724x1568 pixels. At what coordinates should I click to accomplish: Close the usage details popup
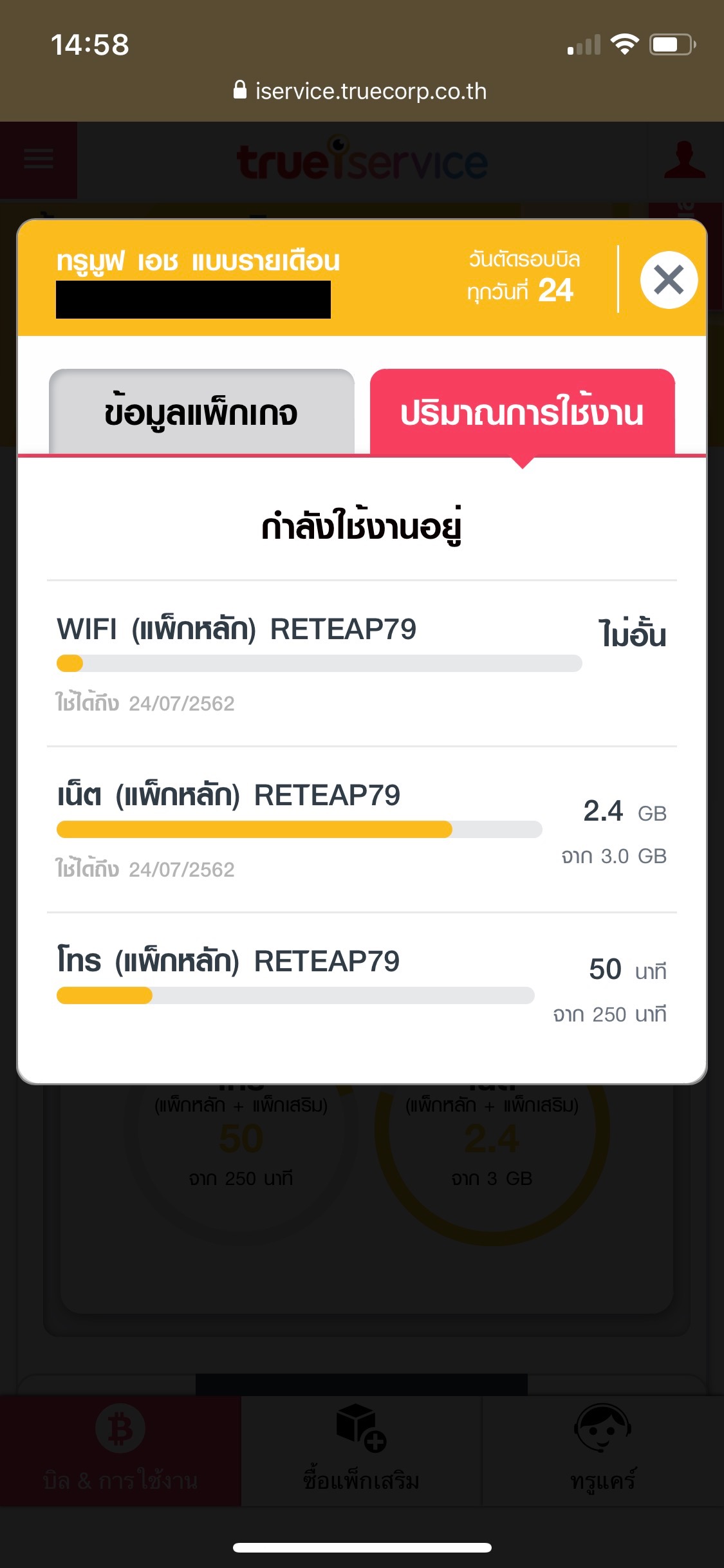point(669,280)
